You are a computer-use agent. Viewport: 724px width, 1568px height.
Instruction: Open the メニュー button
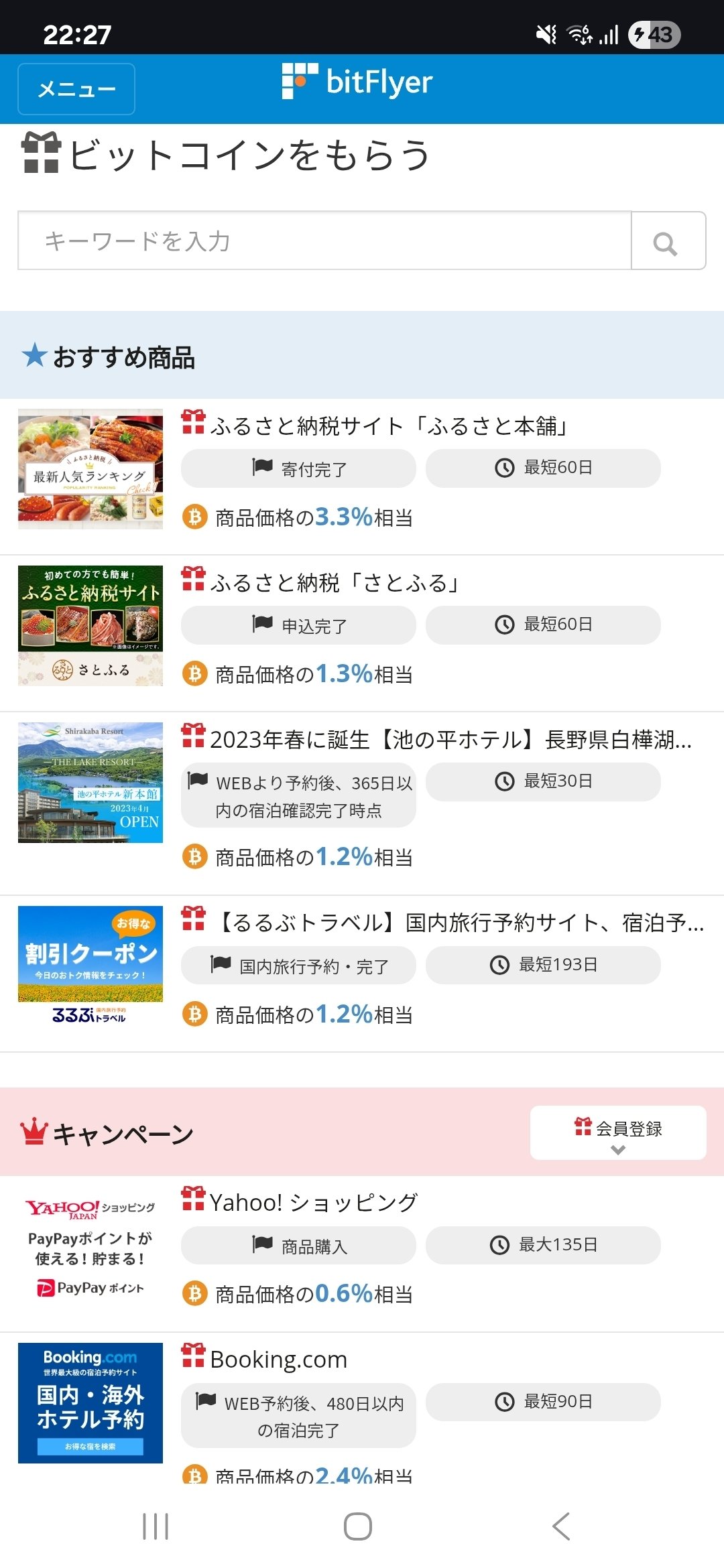76,88
